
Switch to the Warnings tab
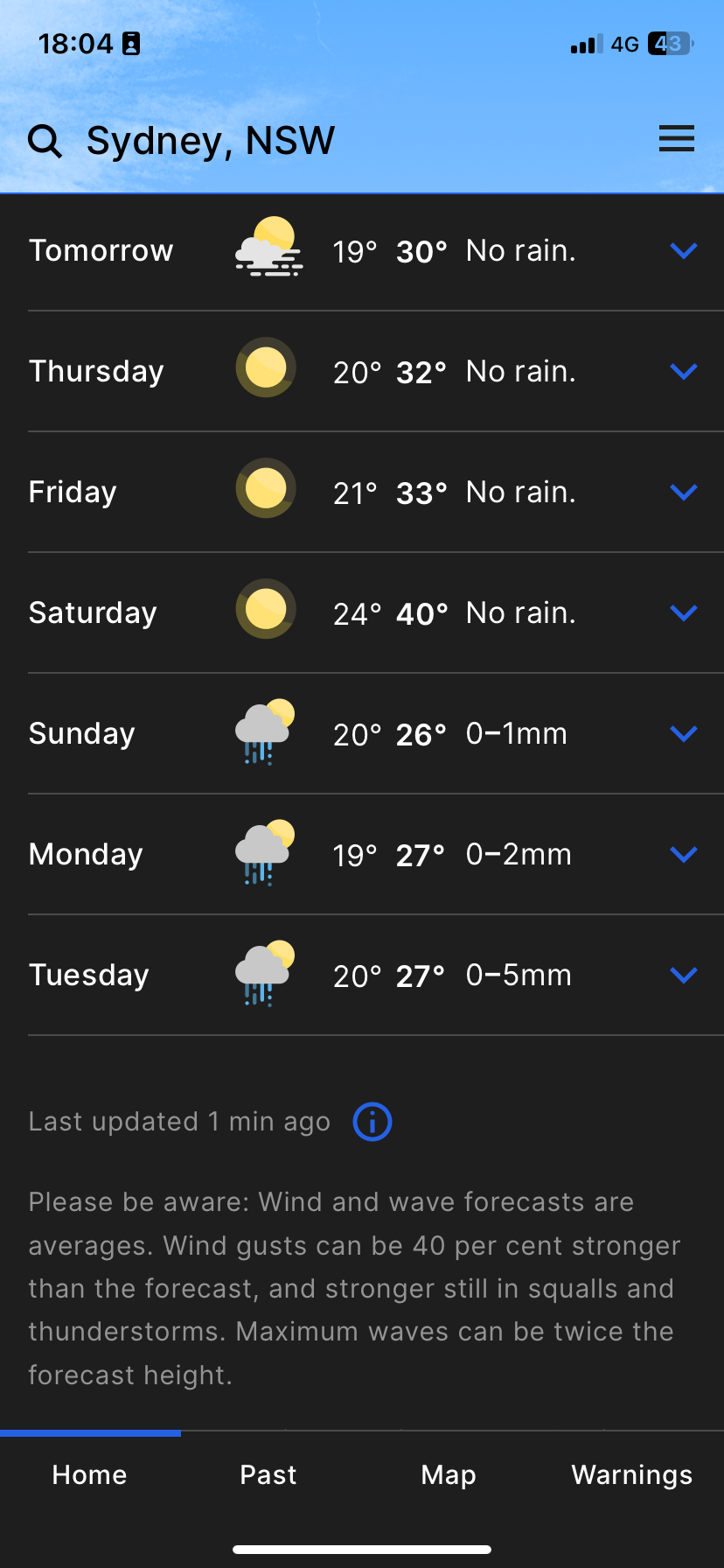(x=631, y=1475)
